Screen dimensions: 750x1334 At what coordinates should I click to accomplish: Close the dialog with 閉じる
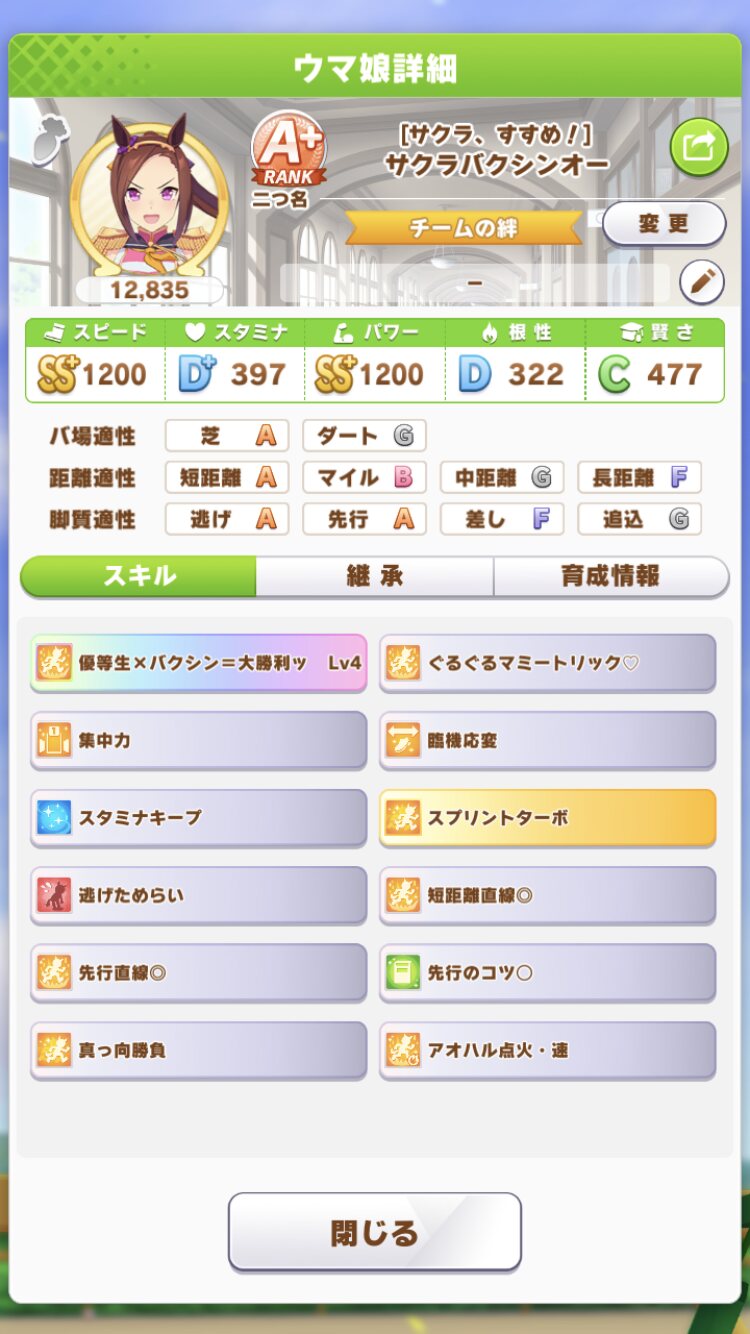coord(374,1231)
